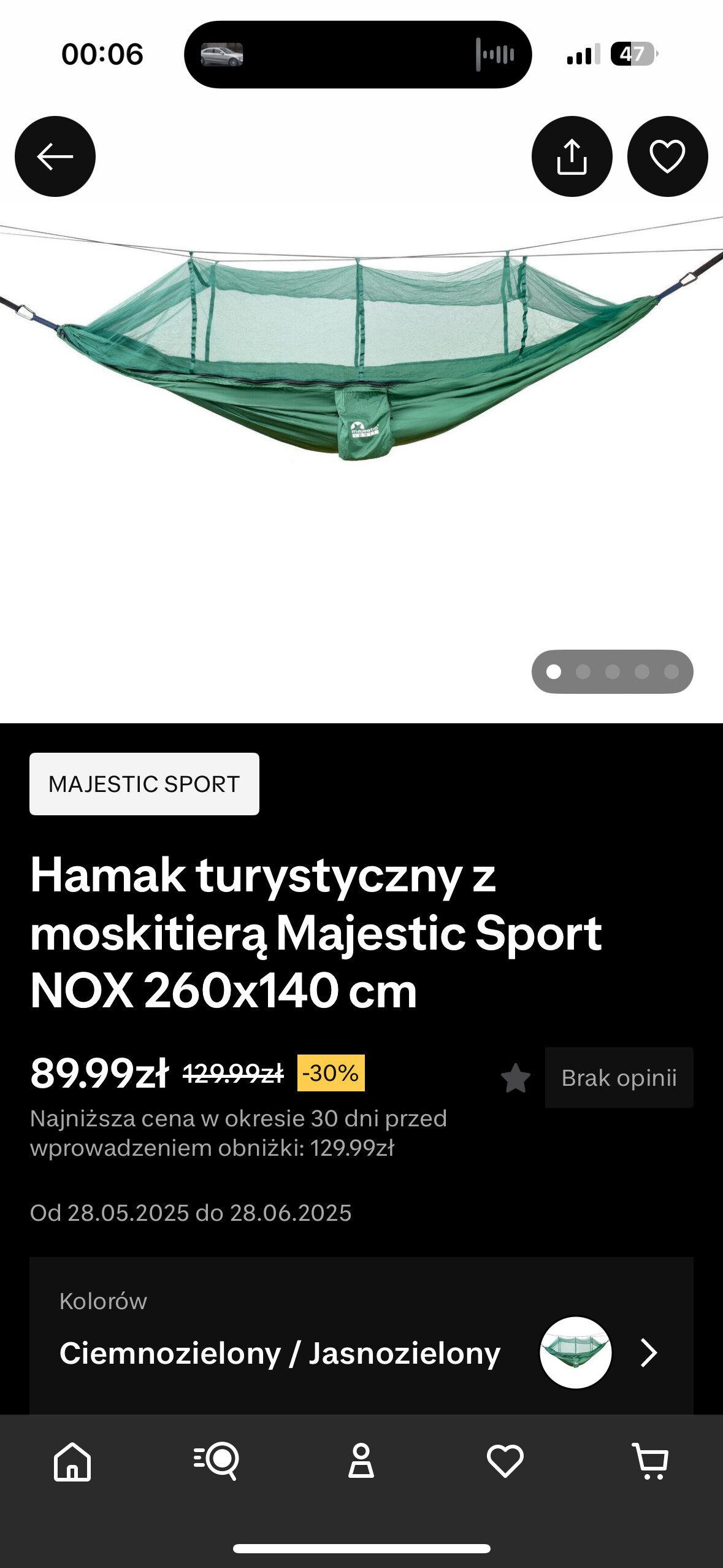723x1568 pixels.
Task: Open the Brak opinii reviews section
Action: pos(618,1078)
